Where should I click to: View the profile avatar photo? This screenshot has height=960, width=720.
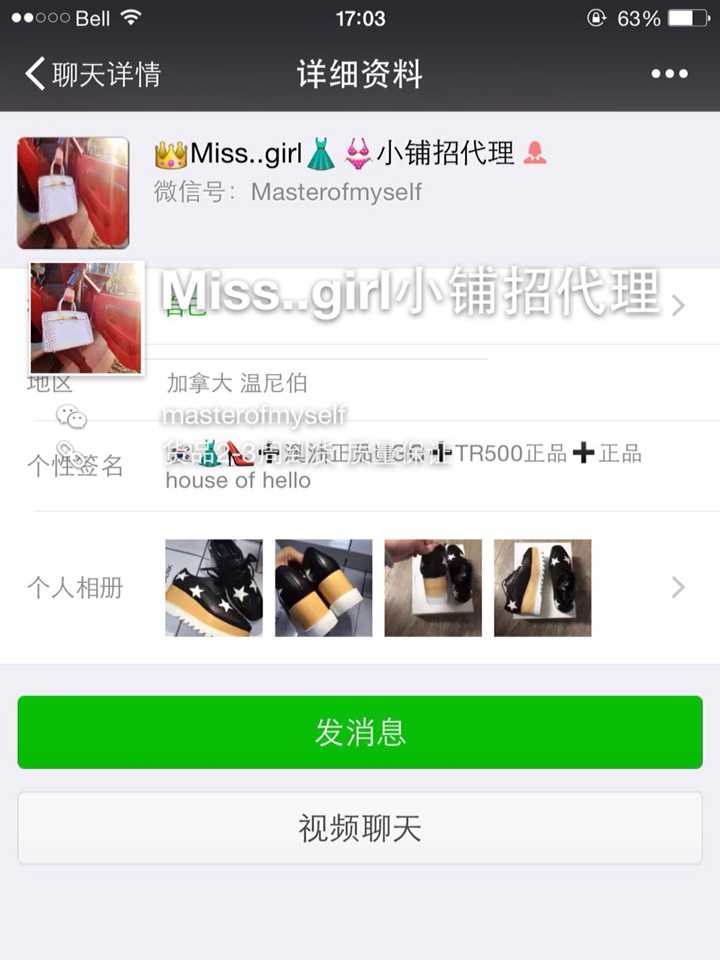point(73,192)
